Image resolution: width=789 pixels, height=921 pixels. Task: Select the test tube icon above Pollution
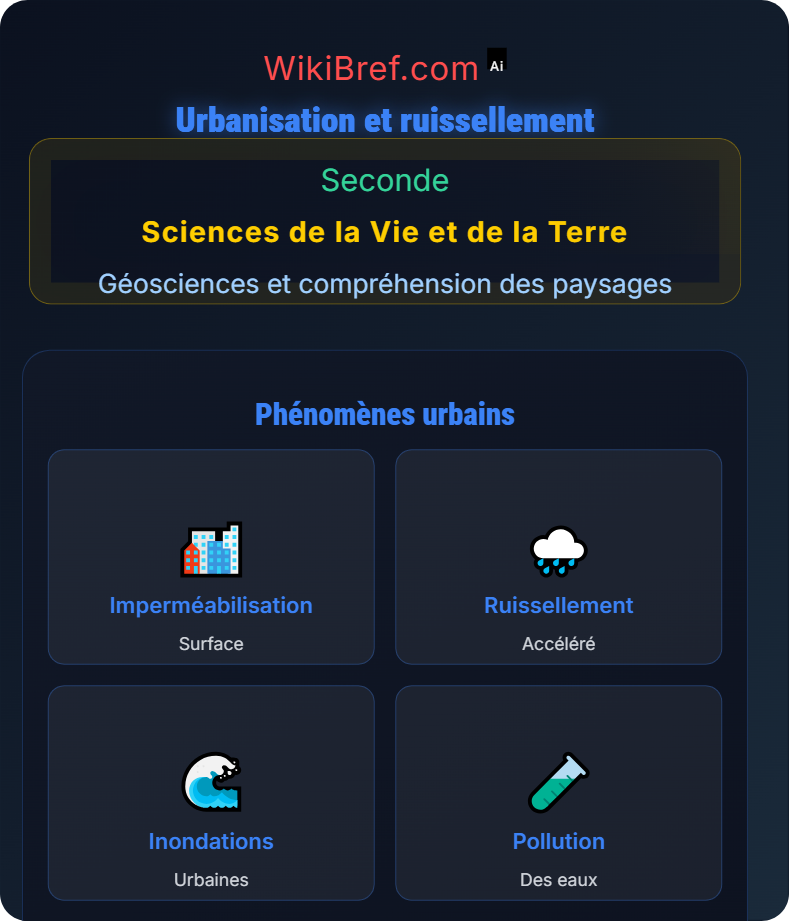pyautogui.click(x=558, y=785)
